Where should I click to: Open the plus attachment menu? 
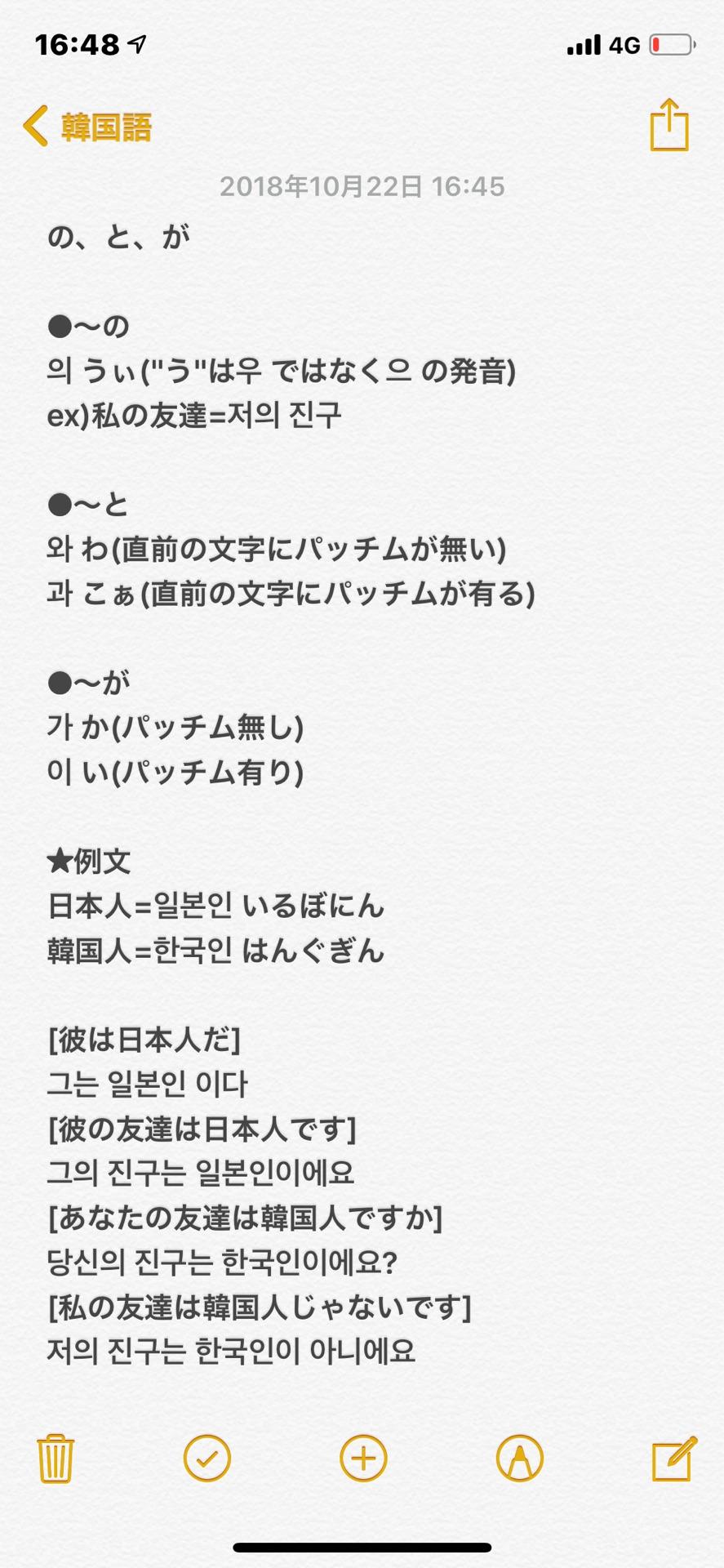tap(363, 1459)
